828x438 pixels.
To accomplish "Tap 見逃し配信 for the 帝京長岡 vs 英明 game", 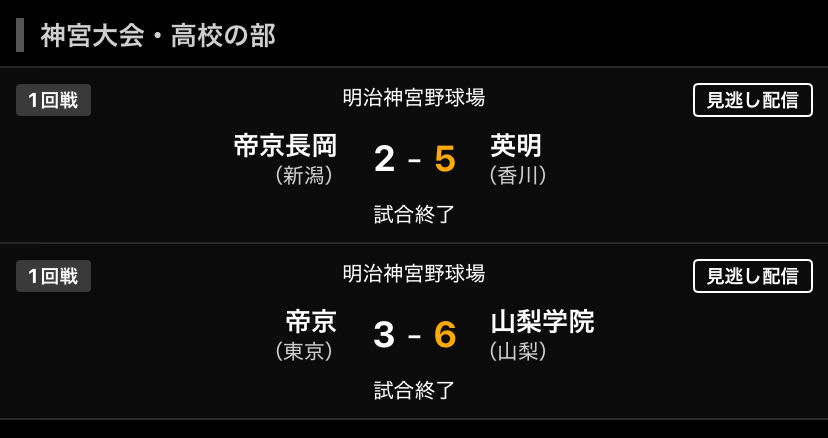I will point(752,100).
